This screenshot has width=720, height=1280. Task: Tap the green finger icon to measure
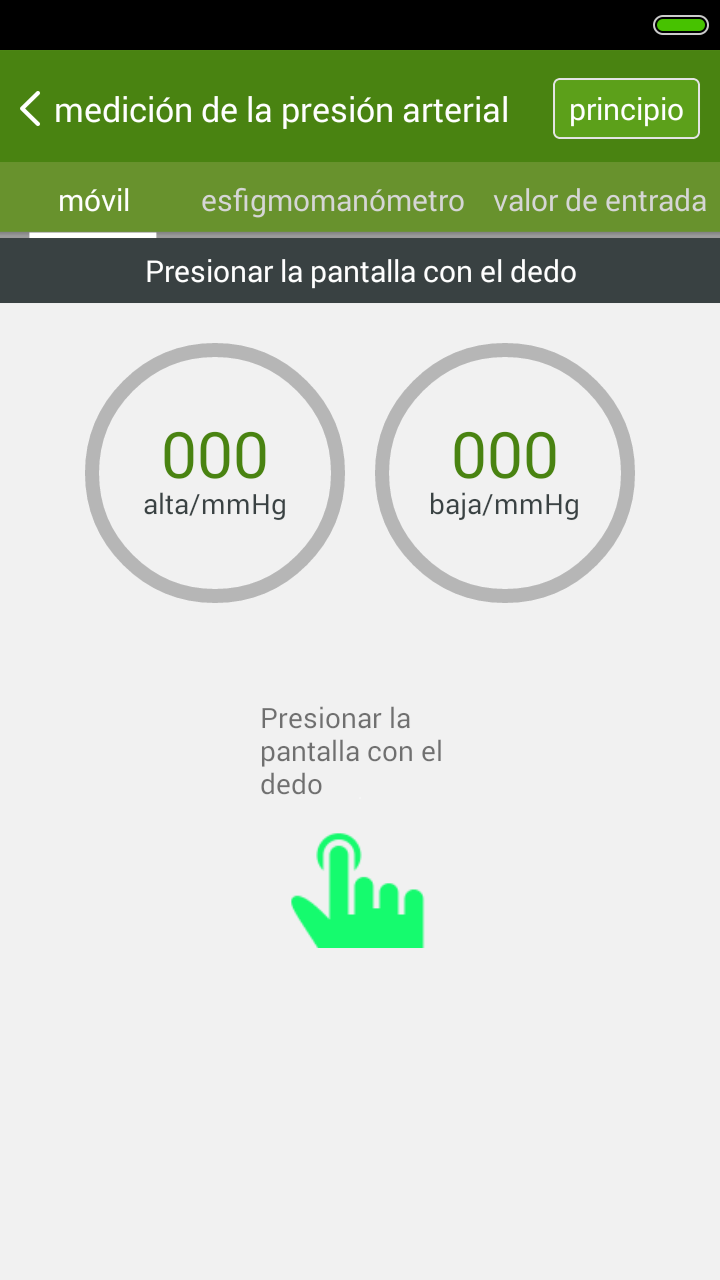358,892
